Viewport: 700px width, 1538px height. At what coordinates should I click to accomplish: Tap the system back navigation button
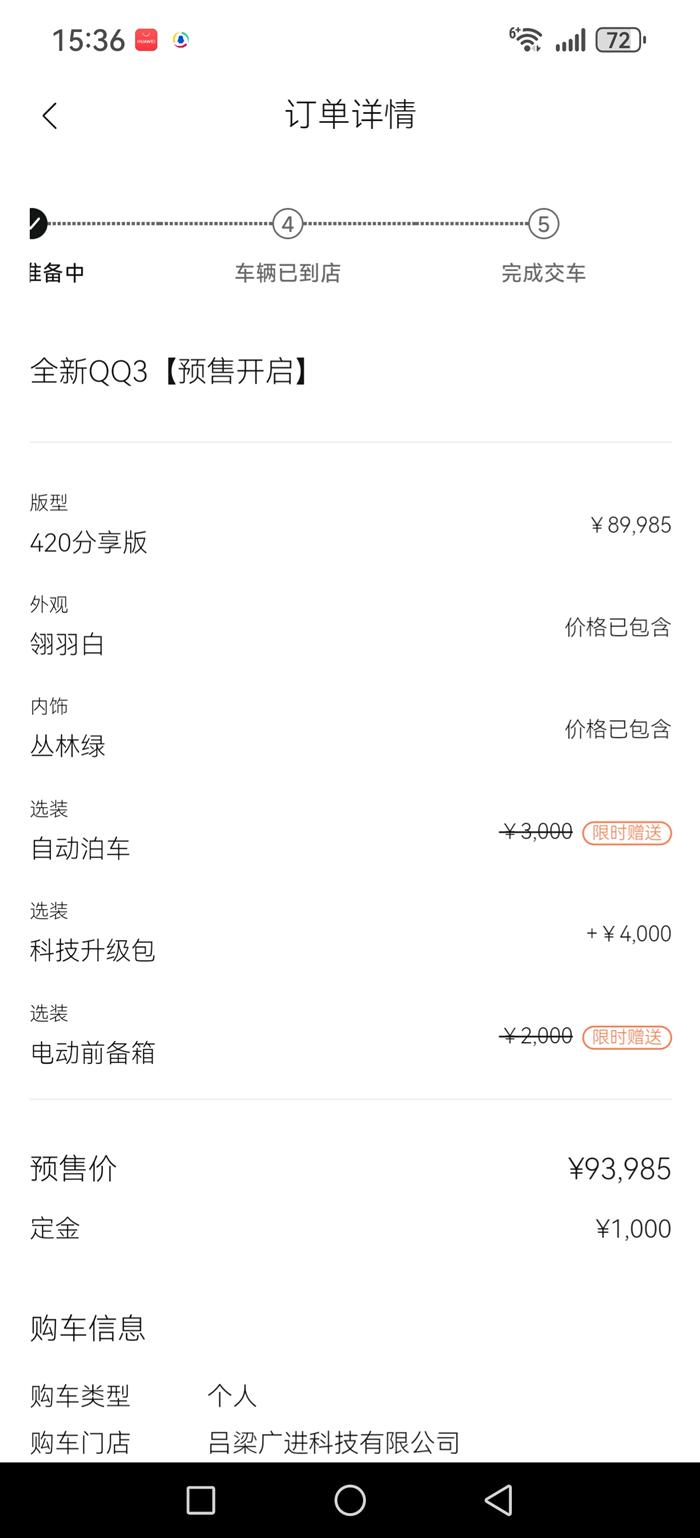coord(498,1499)
